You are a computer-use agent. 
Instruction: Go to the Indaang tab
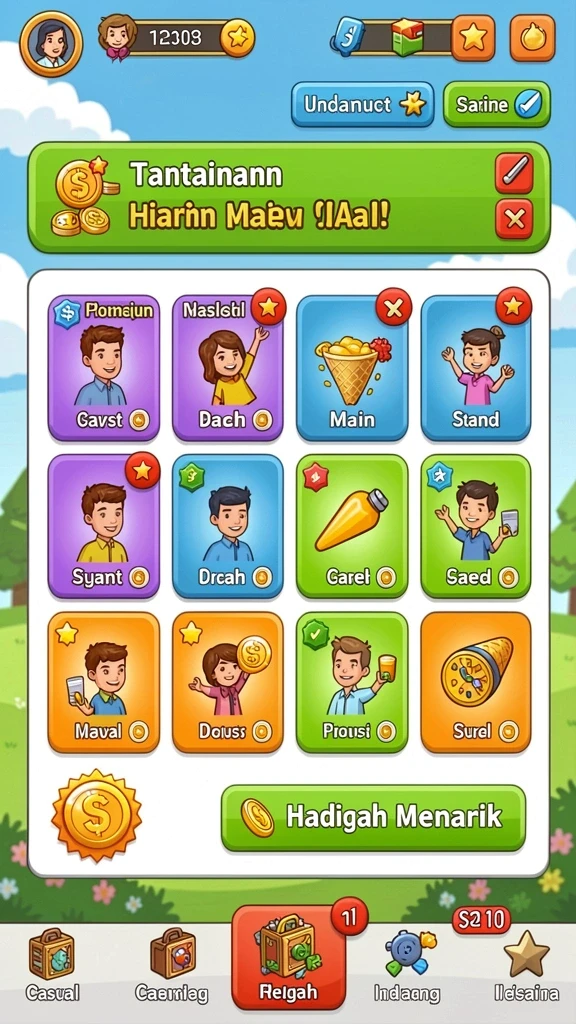(407, 965)
